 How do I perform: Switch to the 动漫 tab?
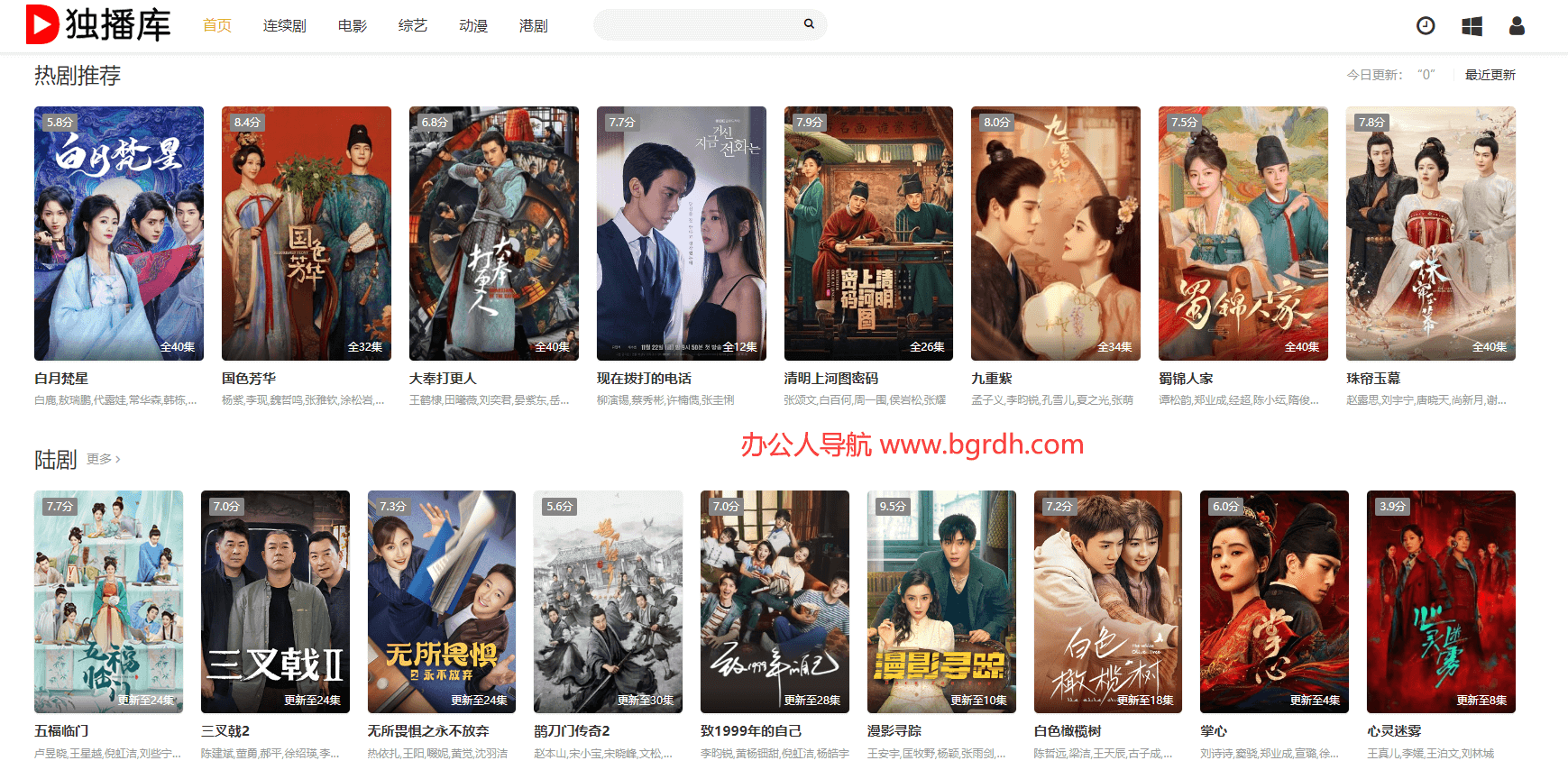[x=472, y=26]
